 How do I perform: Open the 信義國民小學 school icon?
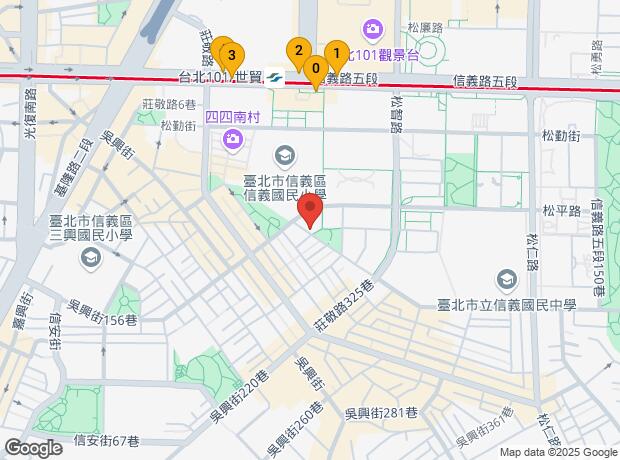click(285, 154)
